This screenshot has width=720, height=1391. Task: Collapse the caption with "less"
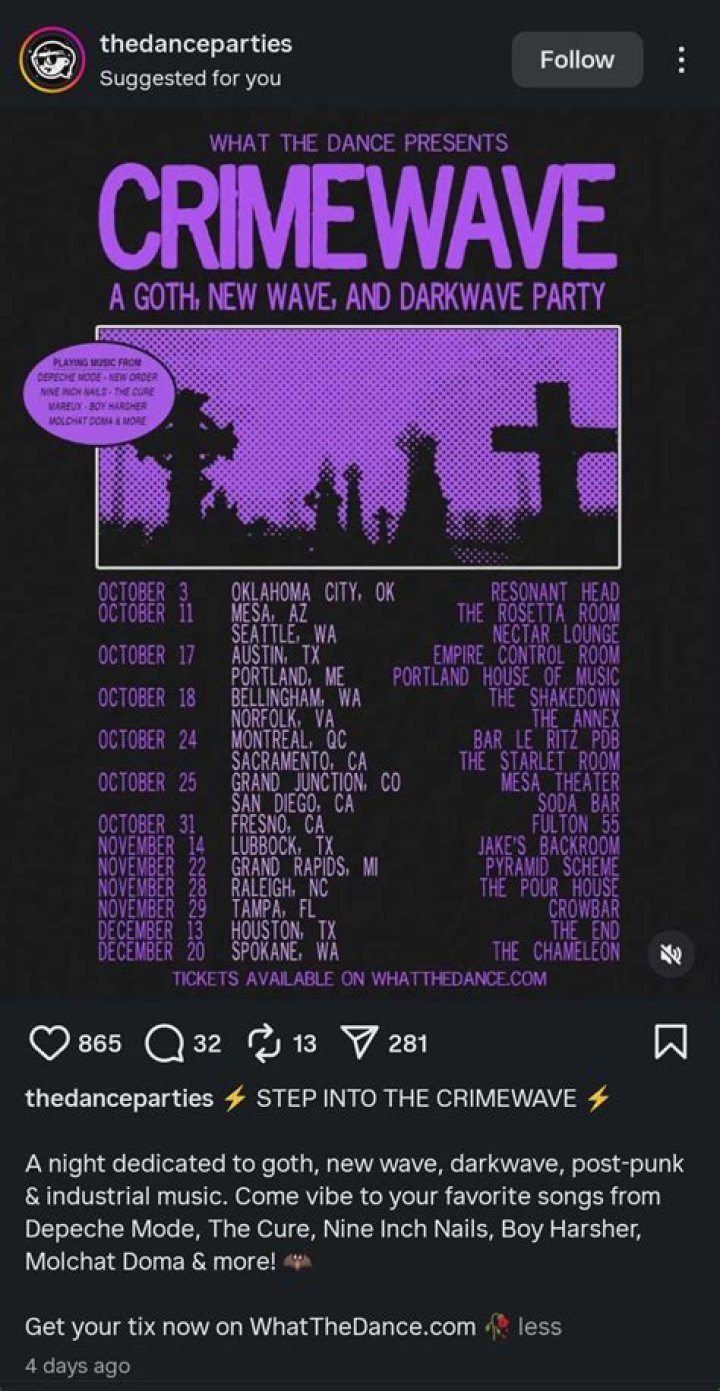pyautogui.click(x=539, y=1327)
